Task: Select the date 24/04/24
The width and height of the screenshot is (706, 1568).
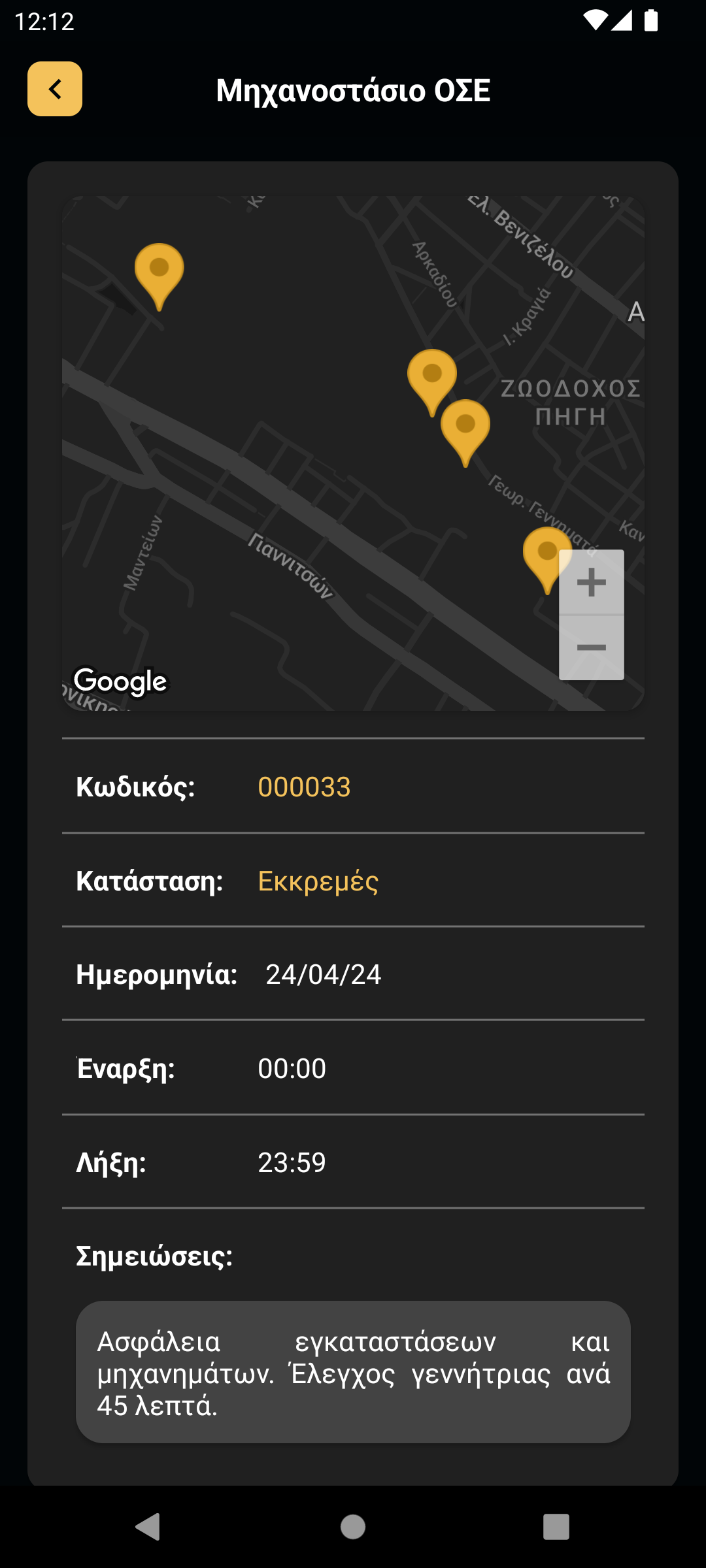Action: [x=324, y=975]
